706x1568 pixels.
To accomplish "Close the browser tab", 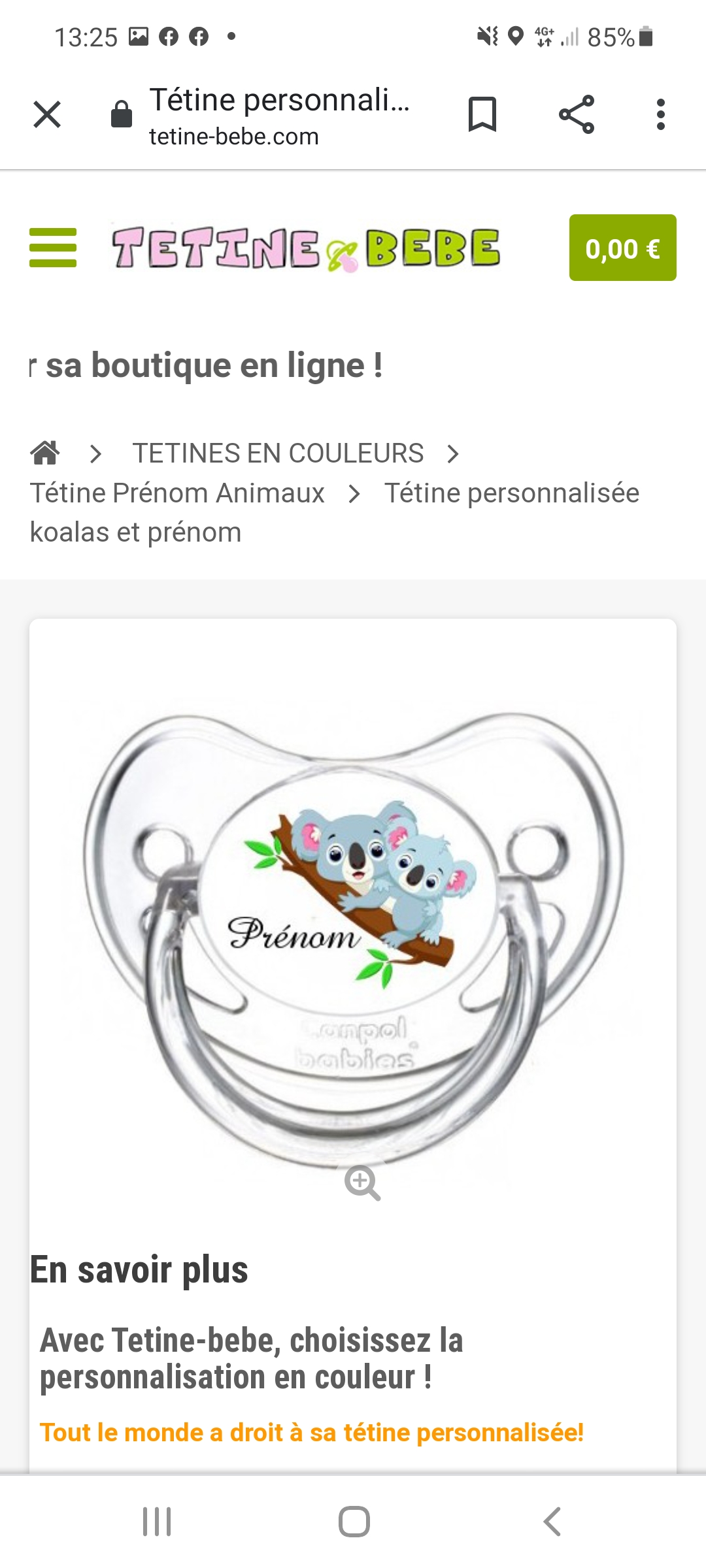I will pyautogui.click(x=47, y=115).
